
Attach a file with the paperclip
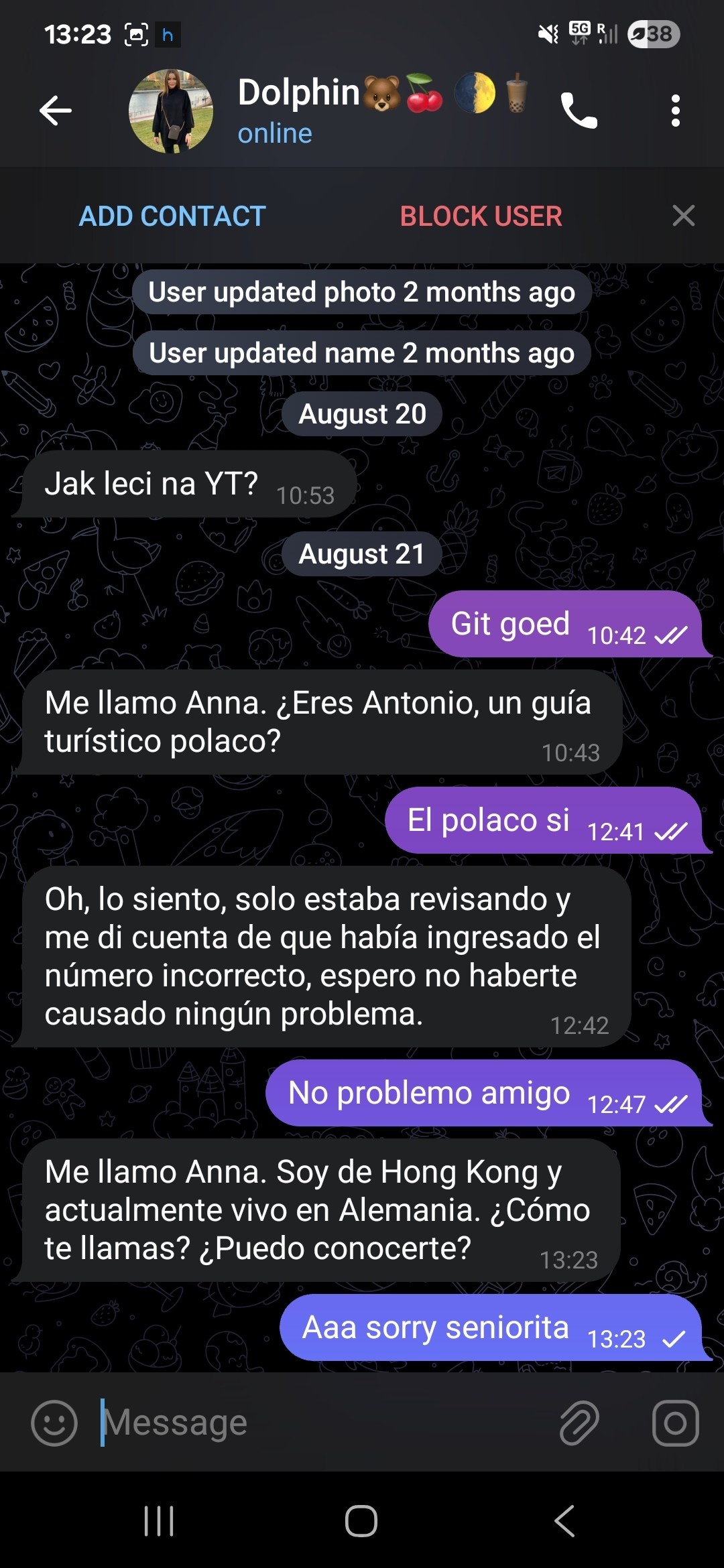[x=579, y=1423]
